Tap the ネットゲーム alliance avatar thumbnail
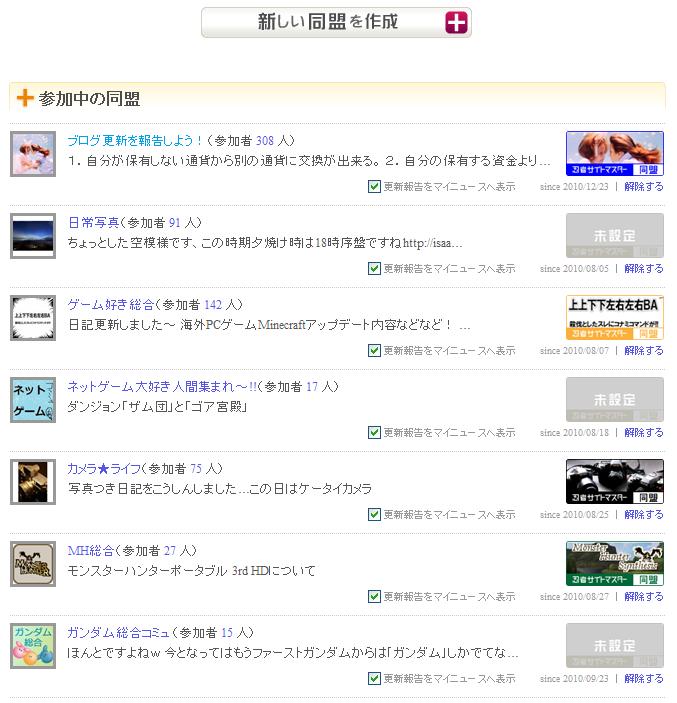The image size is (677, 703). click(32, 400)
